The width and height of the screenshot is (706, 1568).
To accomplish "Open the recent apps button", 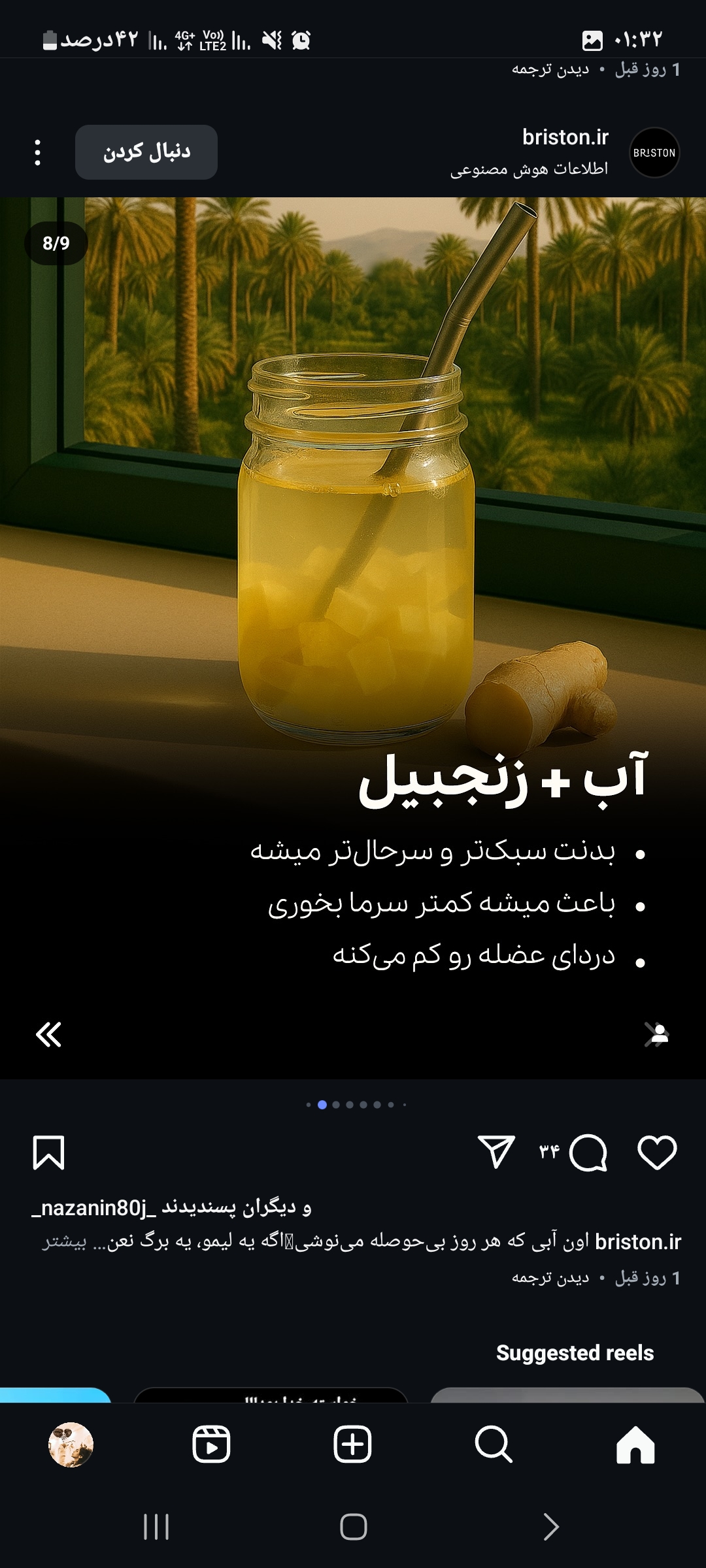I will coord(156,1527).
